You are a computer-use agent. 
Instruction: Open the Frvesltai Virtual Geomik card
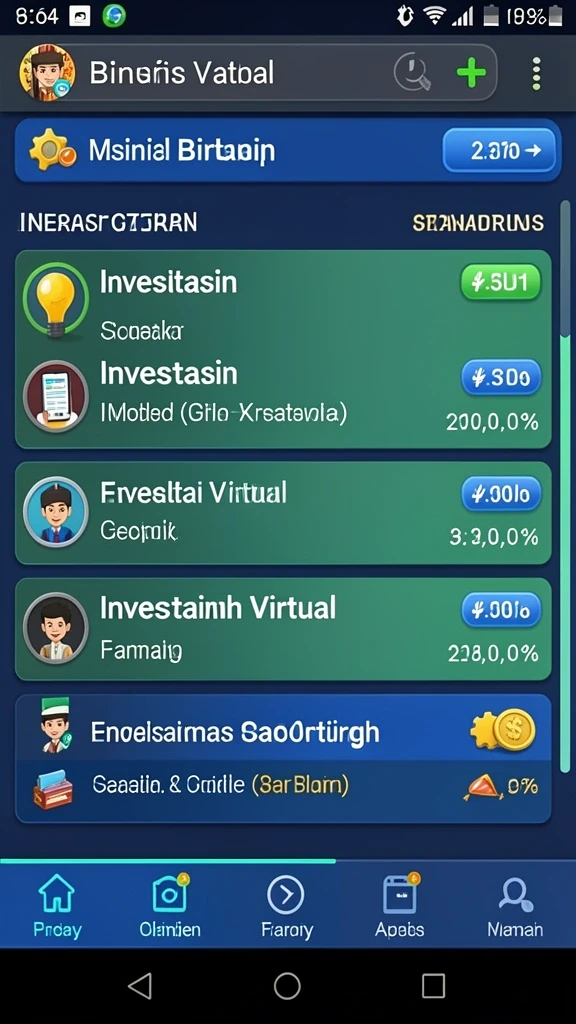pyautogui.click(x=283, y=513)
